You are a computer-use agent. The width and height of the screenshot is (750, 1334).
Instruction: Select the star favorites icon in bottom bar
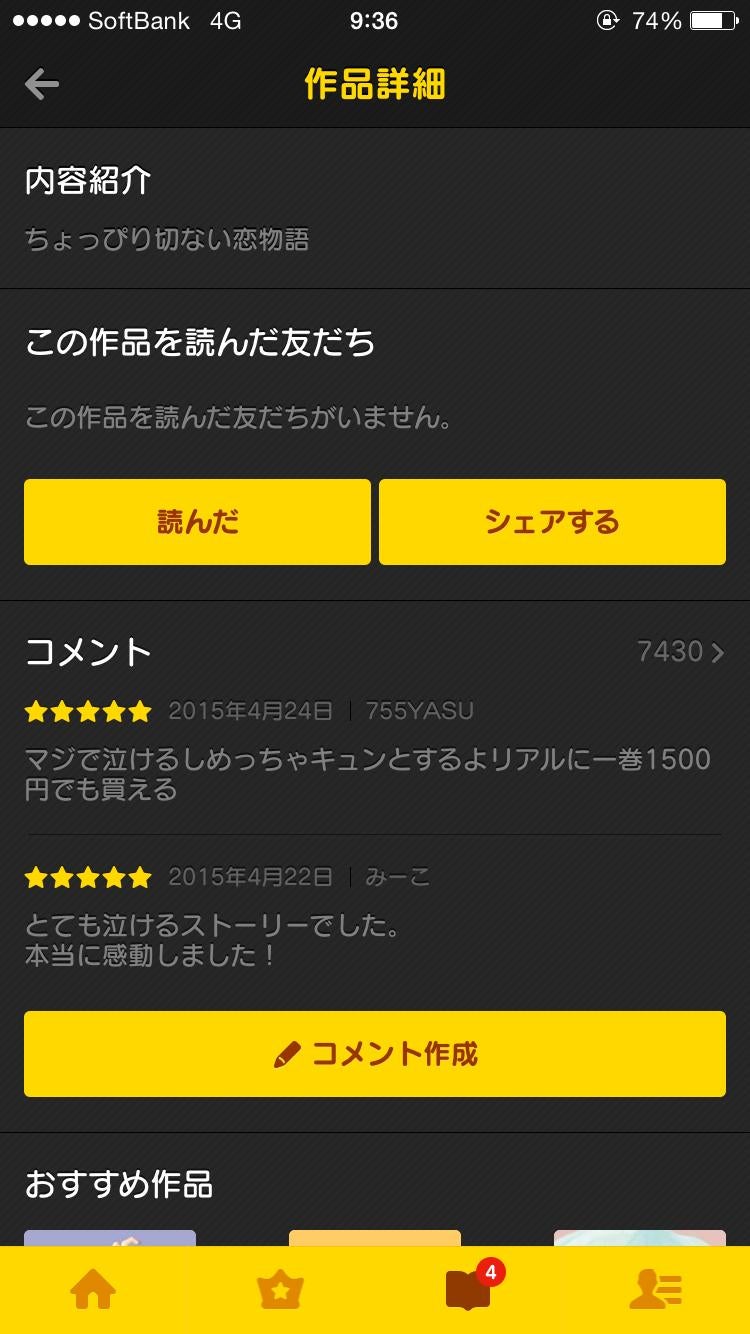(281, 1290)
